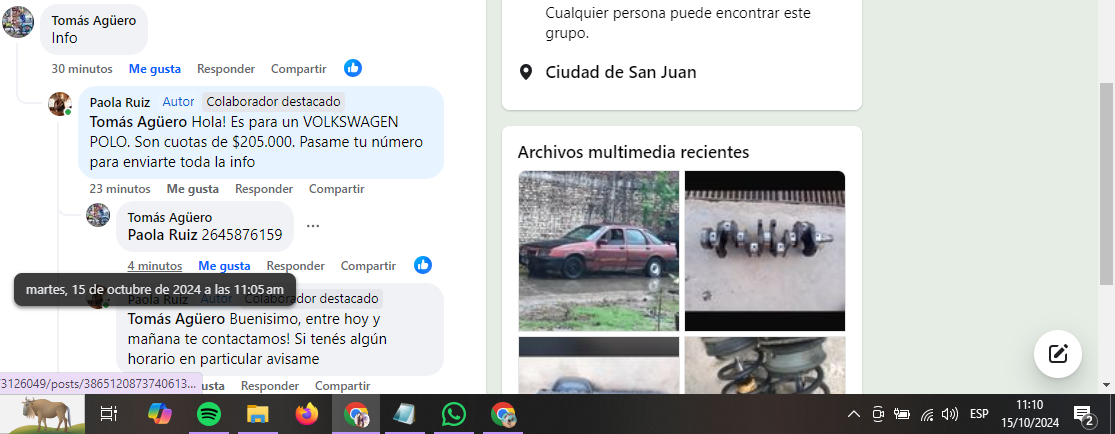
Task: Open the "4 minutos" timestamp link
Action: click(x=154, y=266)
